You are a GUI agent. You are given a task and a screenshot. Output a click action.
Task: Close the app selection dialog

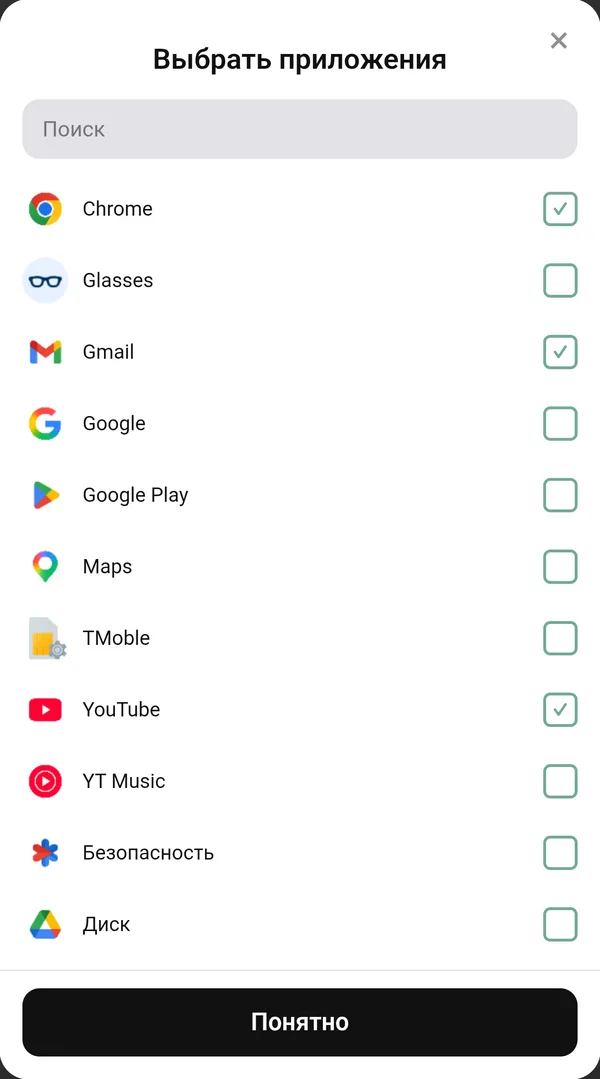tap(559, 41)
